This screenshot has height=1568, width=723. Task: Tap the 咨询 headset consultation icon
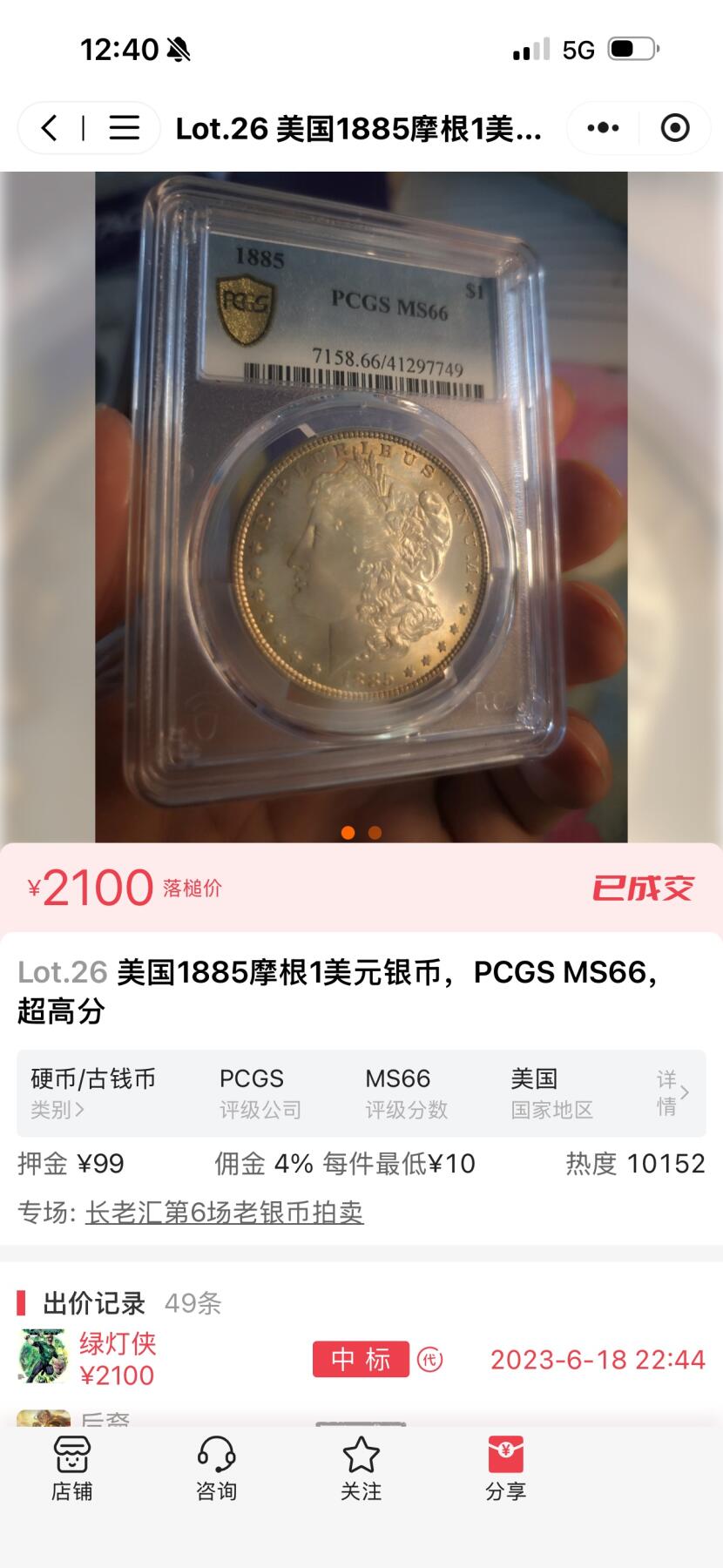[217, 1468]
